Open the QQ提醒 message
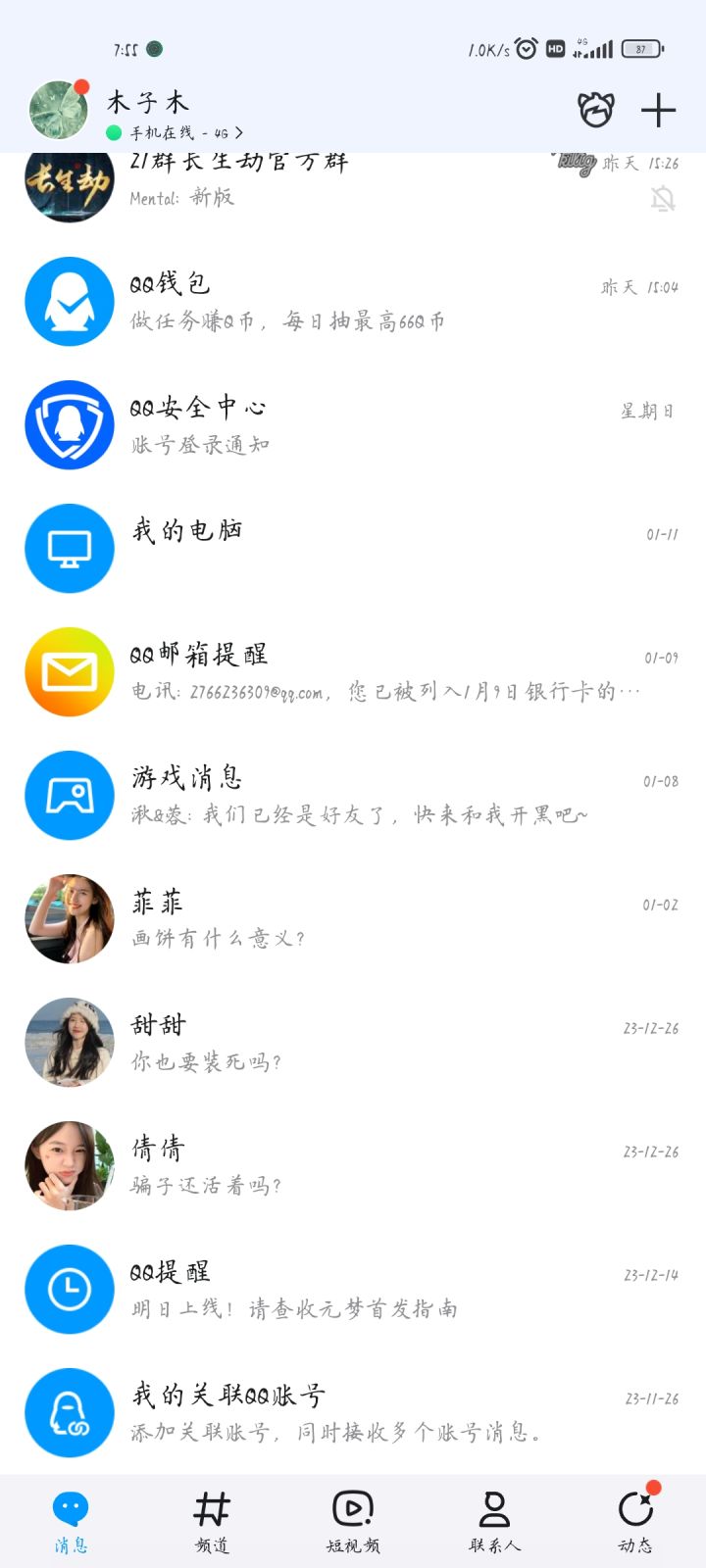Viewport: 706px width, 1568px height. tap(353, 1290)
